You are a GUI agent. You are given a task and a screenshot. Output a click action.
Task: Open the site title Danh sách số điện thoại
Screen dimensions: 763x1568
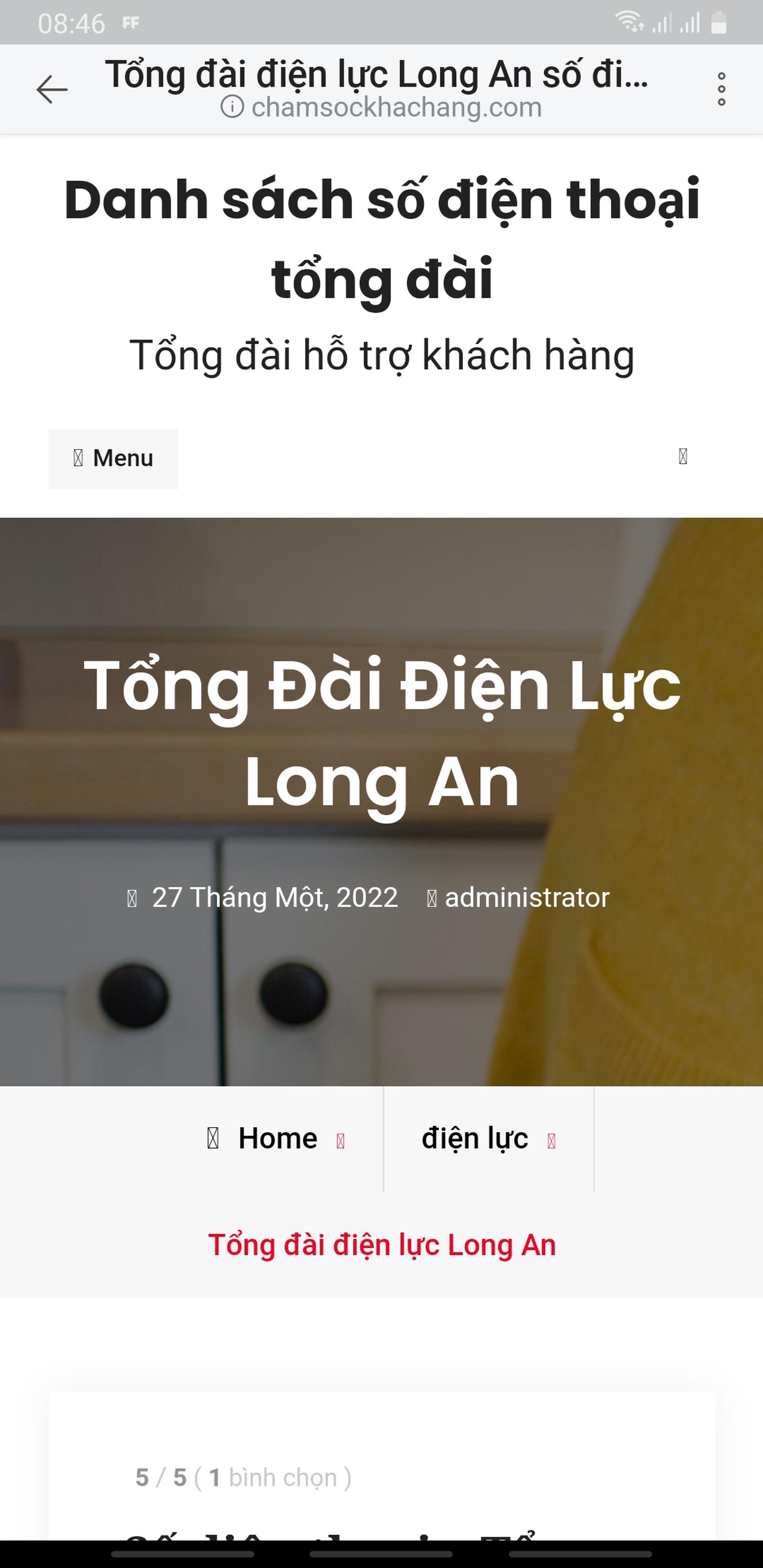tap(381, 238)
